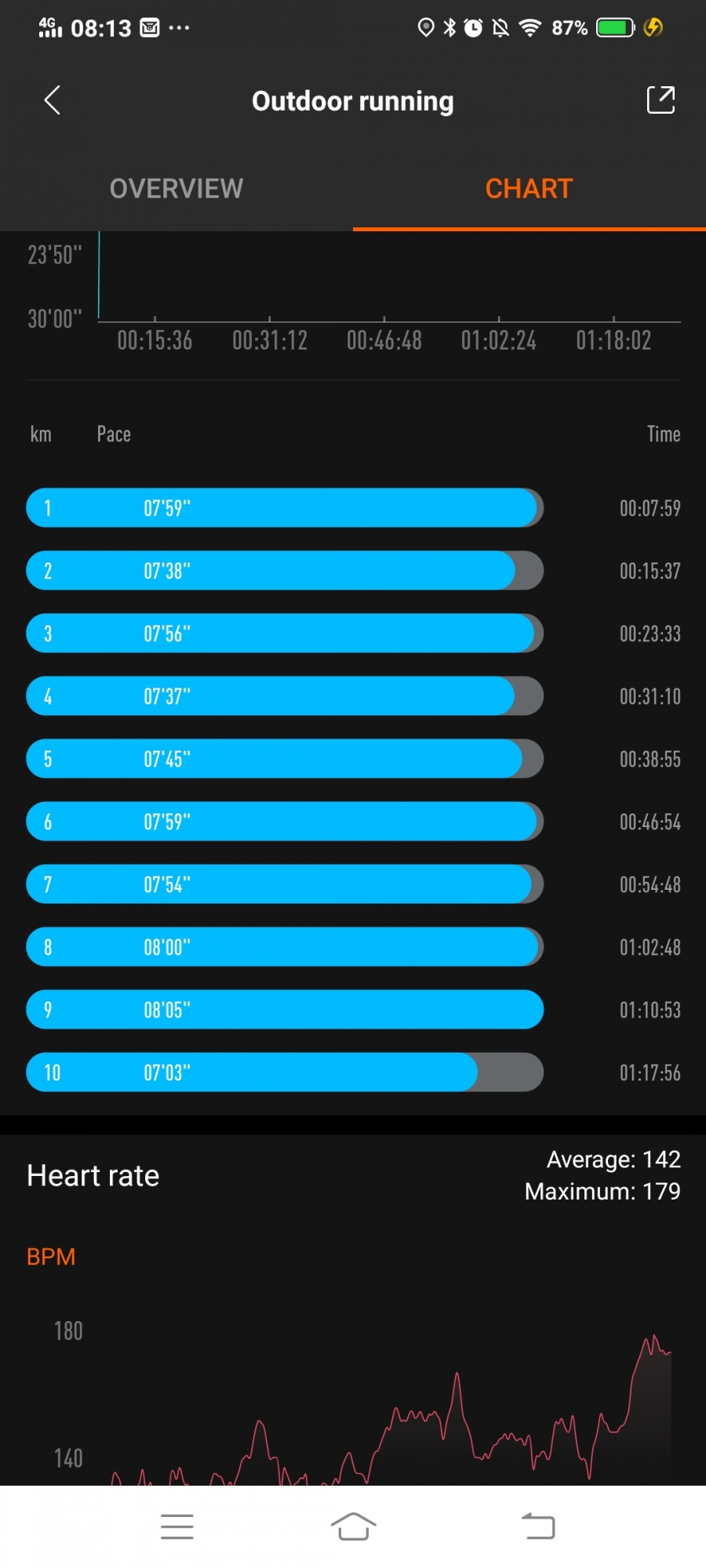This screenshot has width=706, height=1568.
Task: Switch to the Overview tab
Action: coord(176,189)
